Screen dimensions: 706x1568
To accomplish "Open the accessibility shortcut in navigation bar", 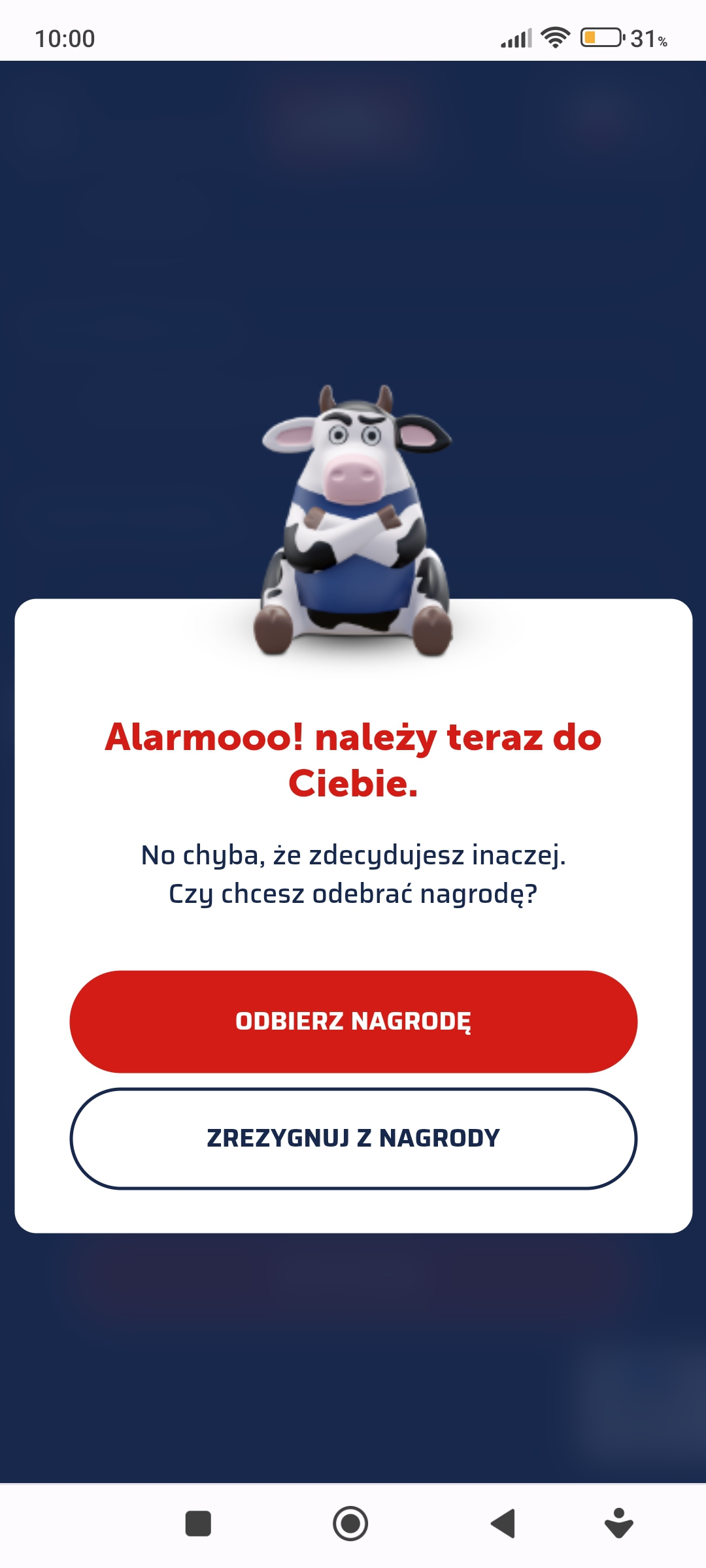I will click(x=618, y=1524).
